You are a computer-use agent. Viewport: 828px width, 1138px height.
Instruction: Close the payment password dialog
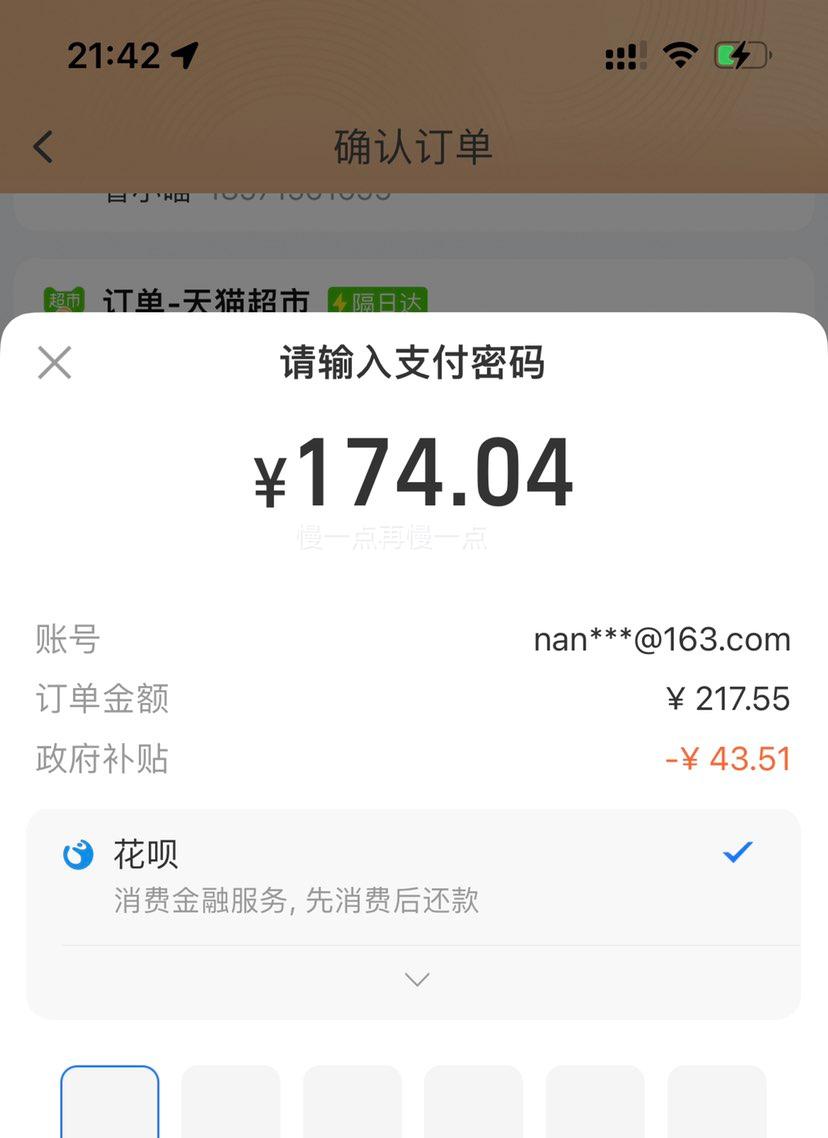(x=55, y=362)
